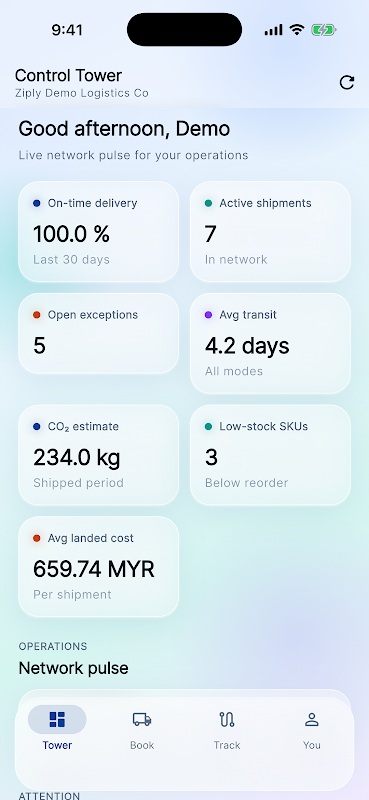369x800 pixels.
Task: Refresh the Control Tower dashboard
Action: 347,83
